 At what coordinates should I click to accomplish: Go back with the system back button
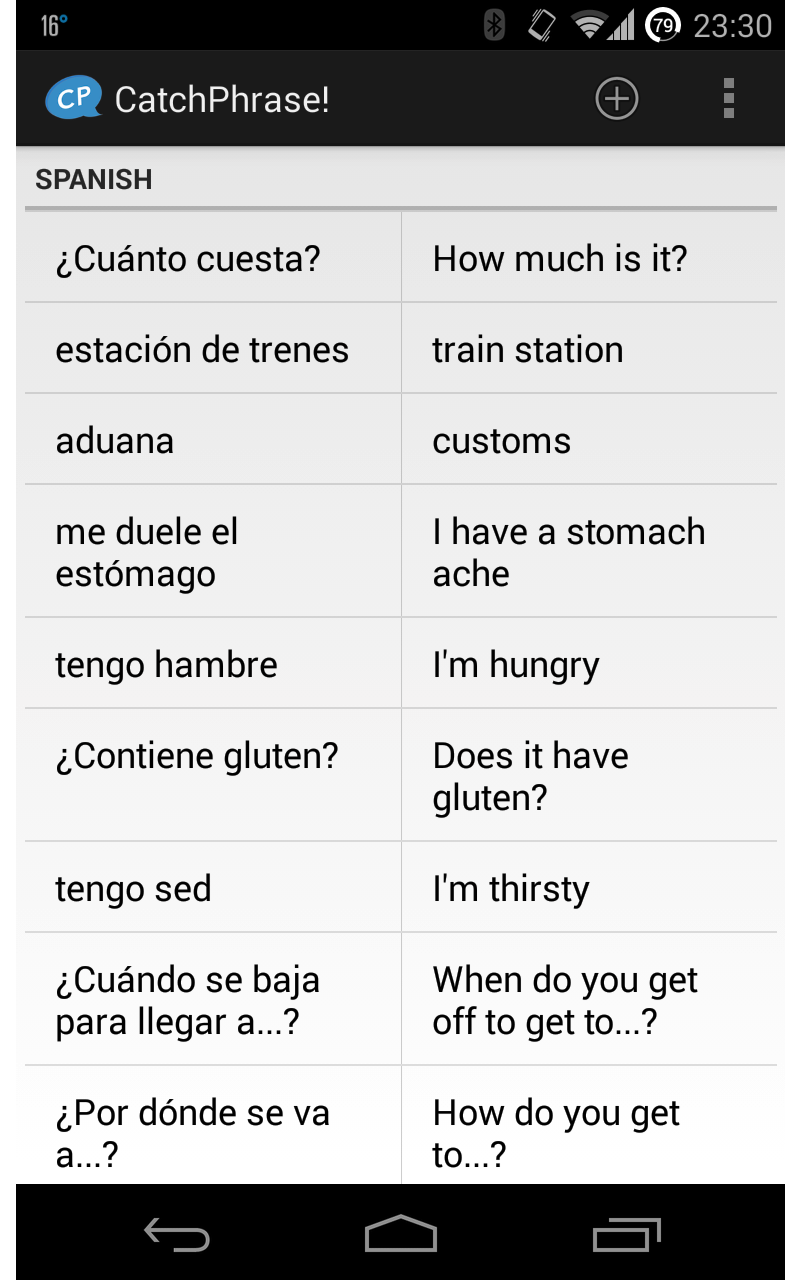coord(177,1235)
